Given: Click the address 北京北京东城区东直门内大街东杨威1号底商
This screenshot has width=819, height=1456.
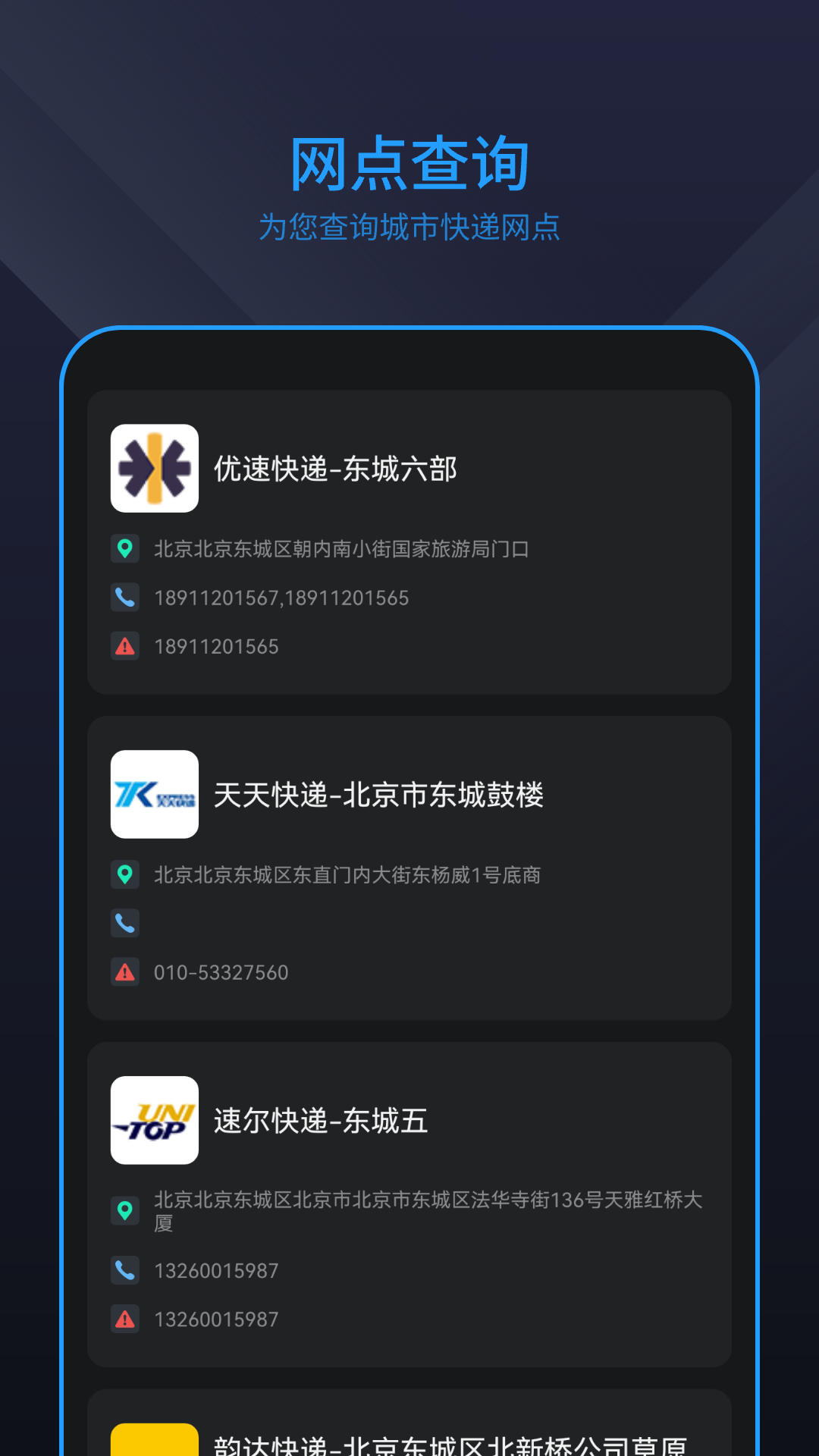Looking at the screenshot, I should (348, 874).
